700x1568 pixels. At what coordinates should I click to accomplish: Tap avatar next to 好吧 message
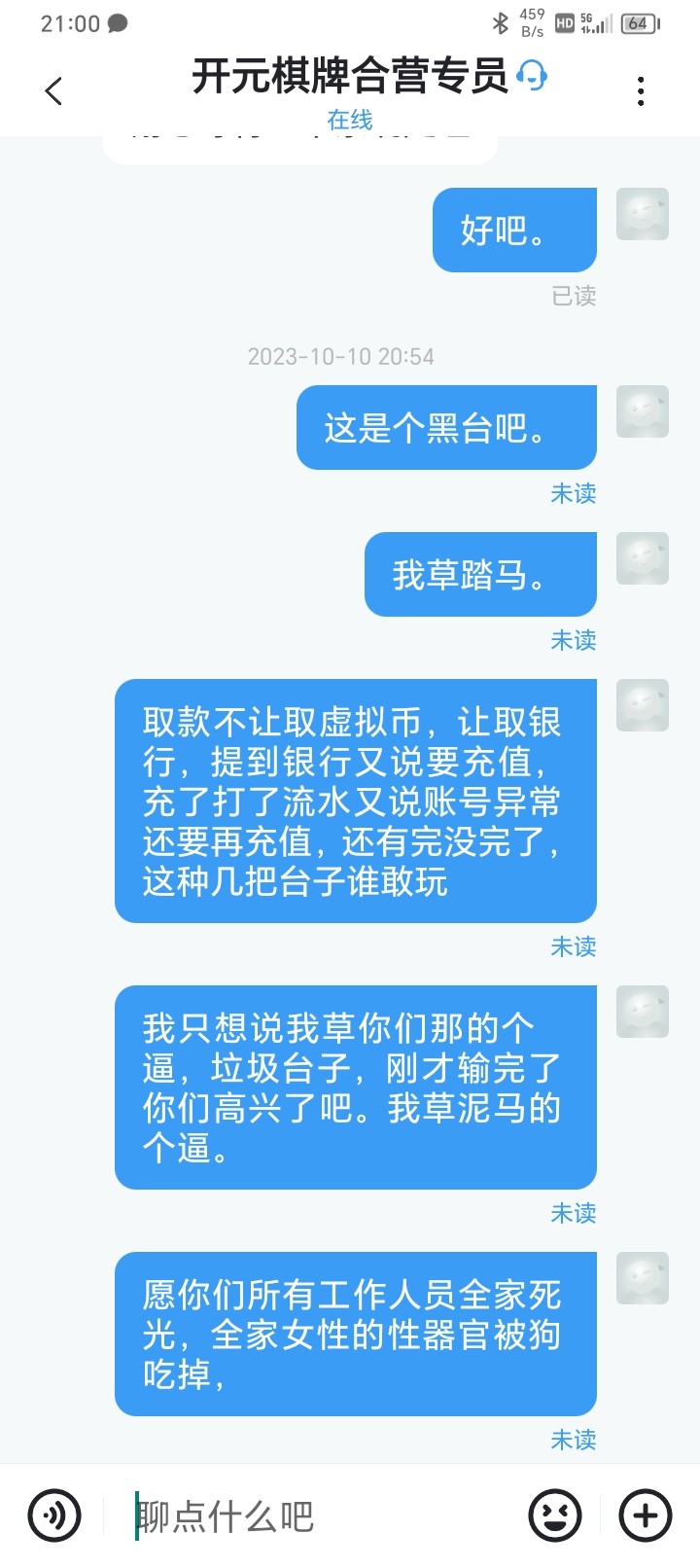(643, 214)
